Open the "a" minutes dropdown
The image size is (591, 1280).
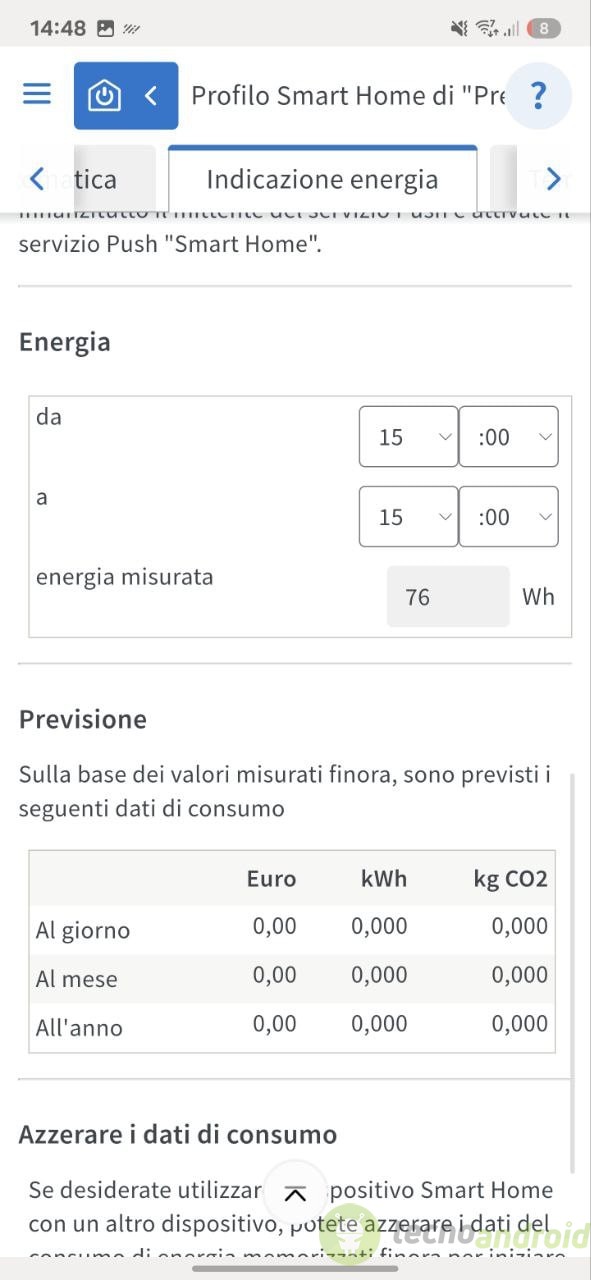509,516
